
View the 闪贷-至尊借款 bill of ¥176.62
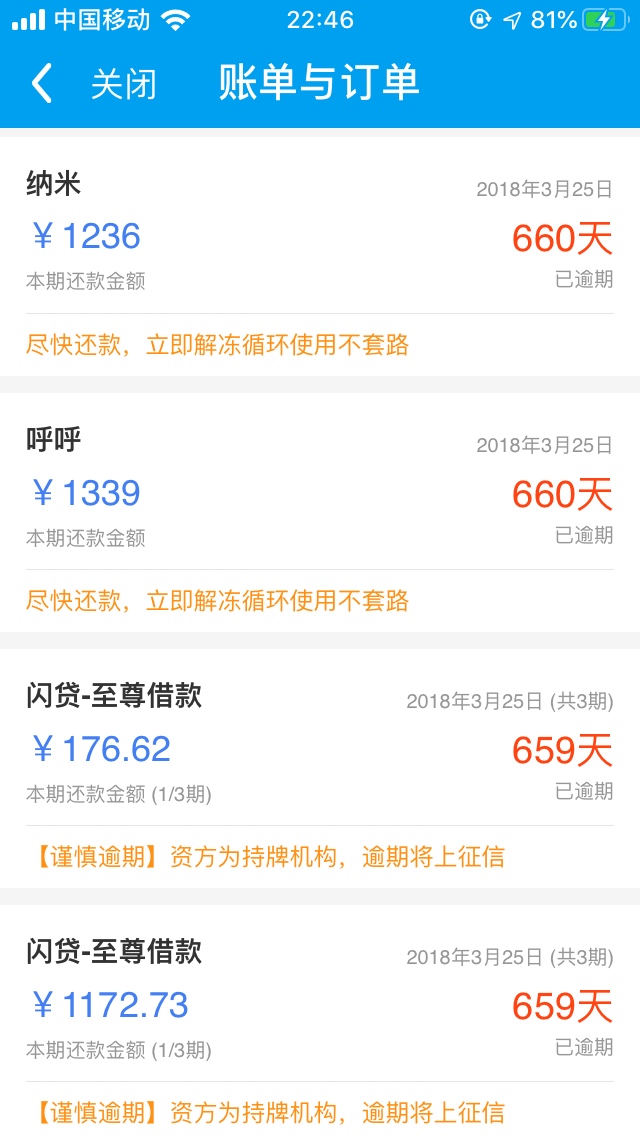pos(320,768)
